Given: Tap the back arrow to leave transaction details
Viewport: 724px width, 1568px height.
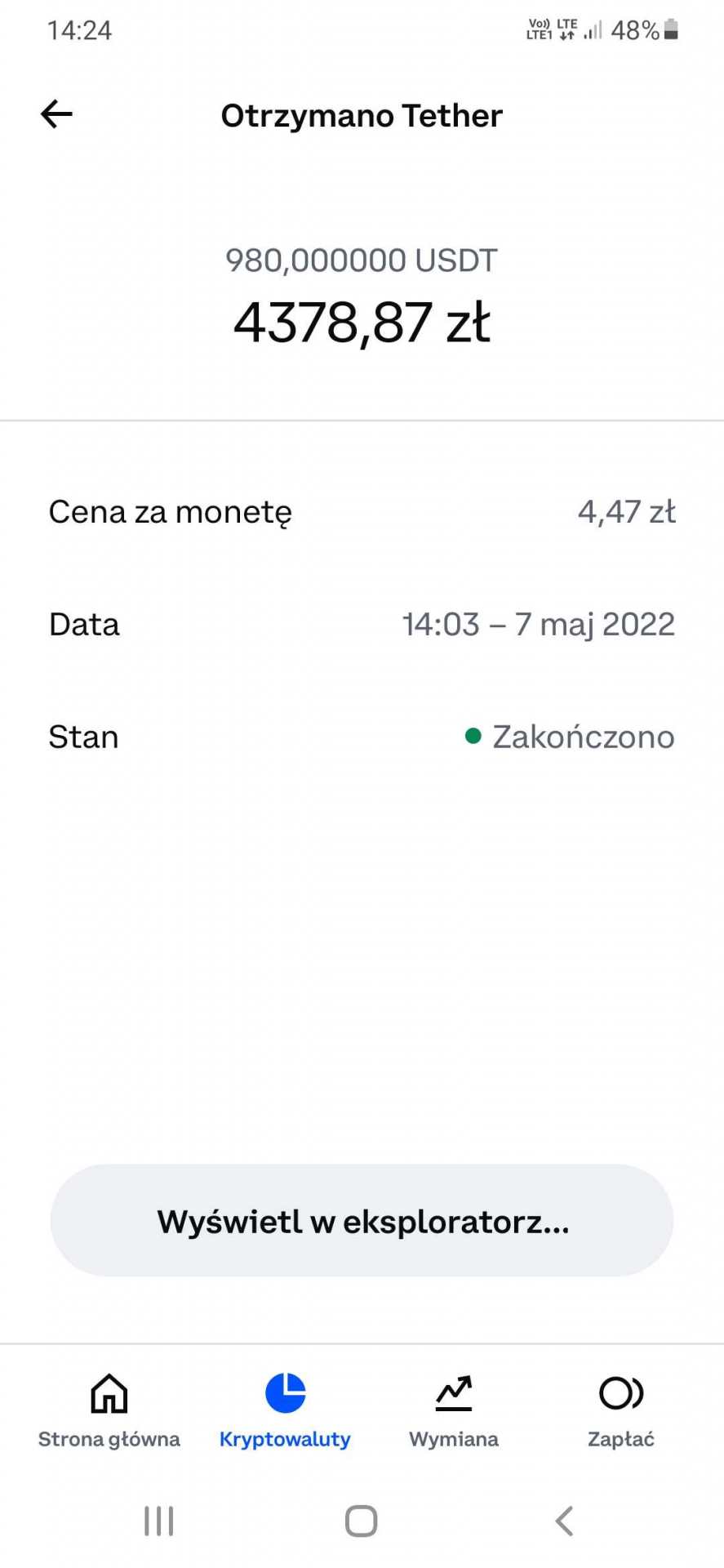Looking at the screenshot, I should click(56, 114).
